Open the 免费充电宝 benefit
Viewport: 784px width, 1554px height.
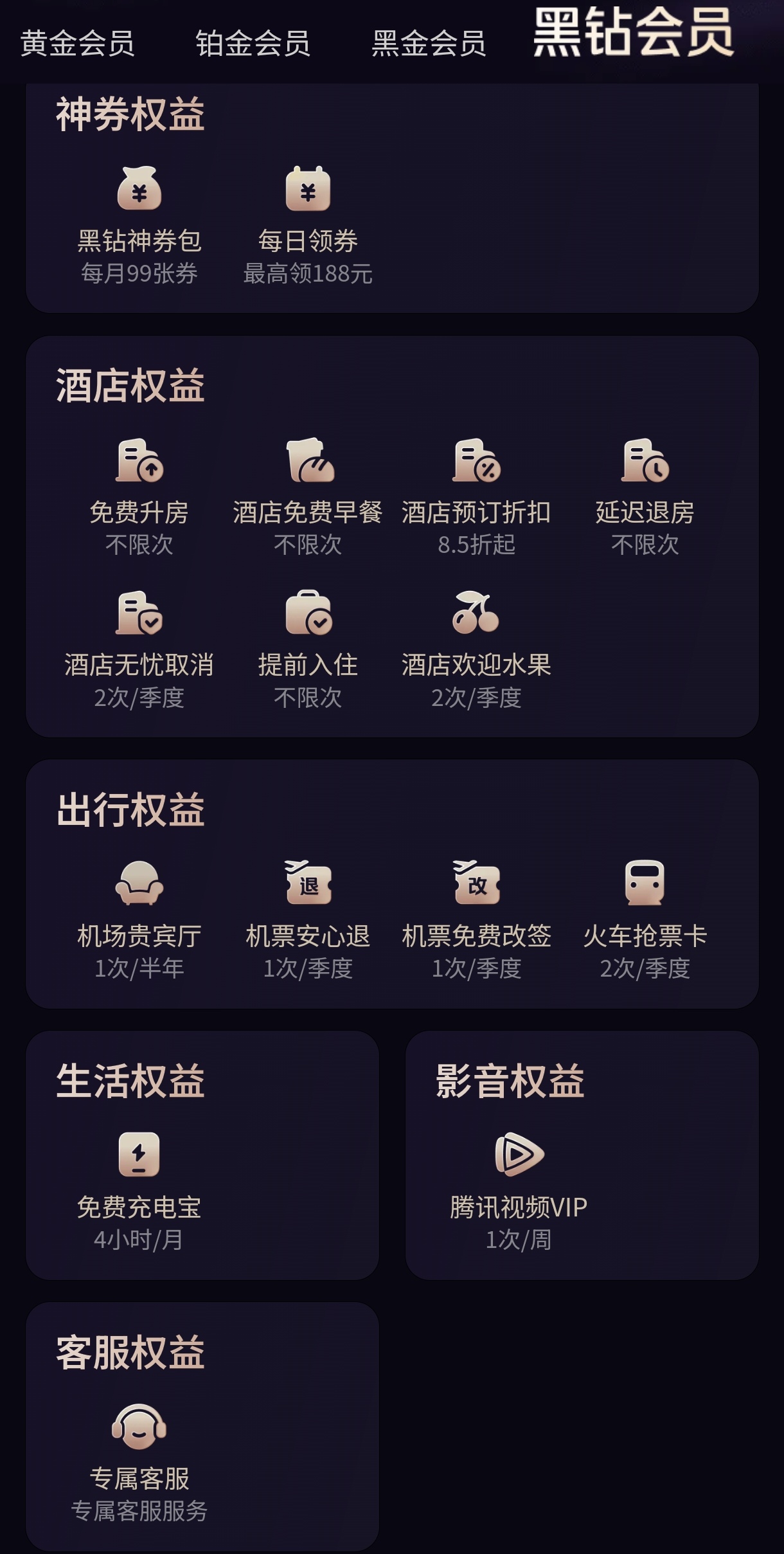point(139,1191)
